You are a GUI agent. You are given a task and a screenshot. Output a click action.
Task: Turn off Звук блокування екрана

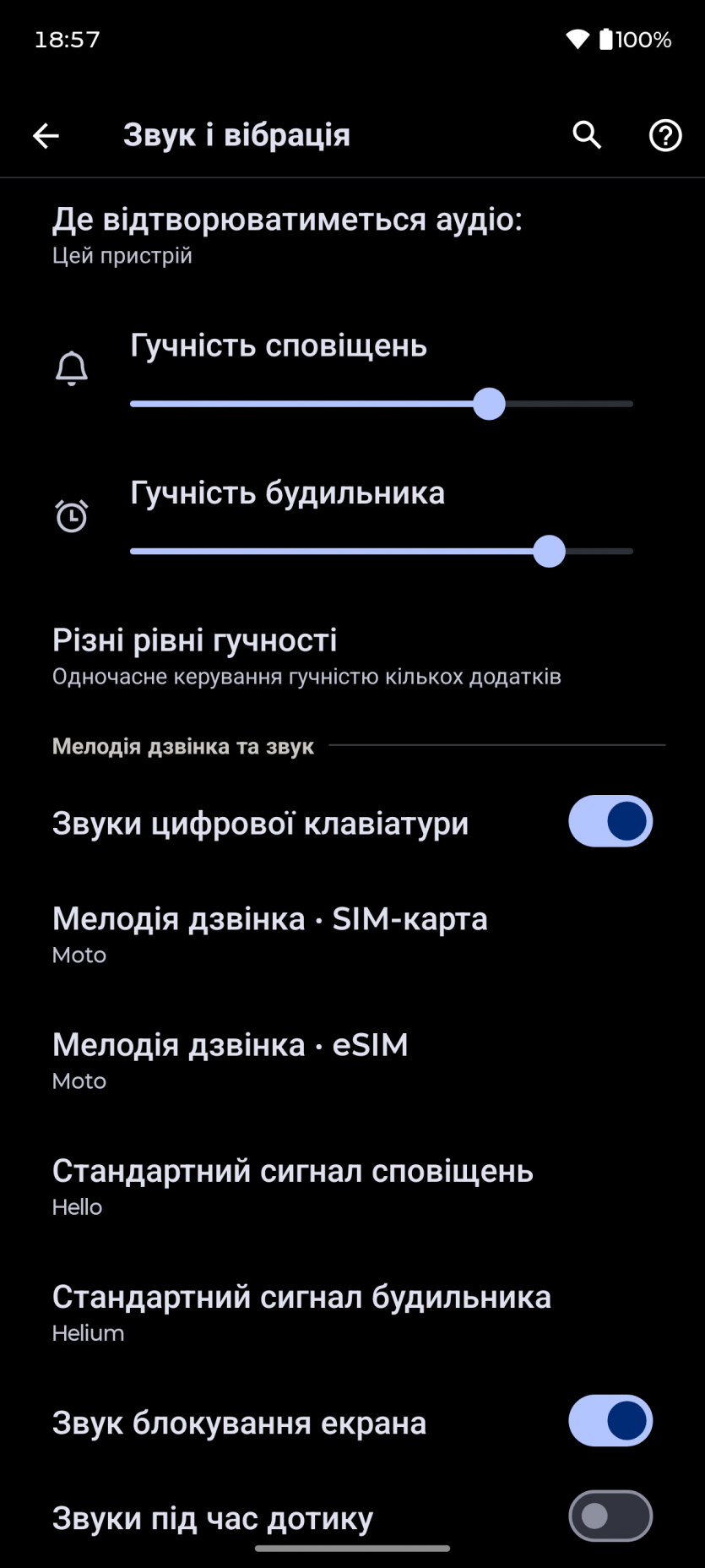(x=610, y=1421)
